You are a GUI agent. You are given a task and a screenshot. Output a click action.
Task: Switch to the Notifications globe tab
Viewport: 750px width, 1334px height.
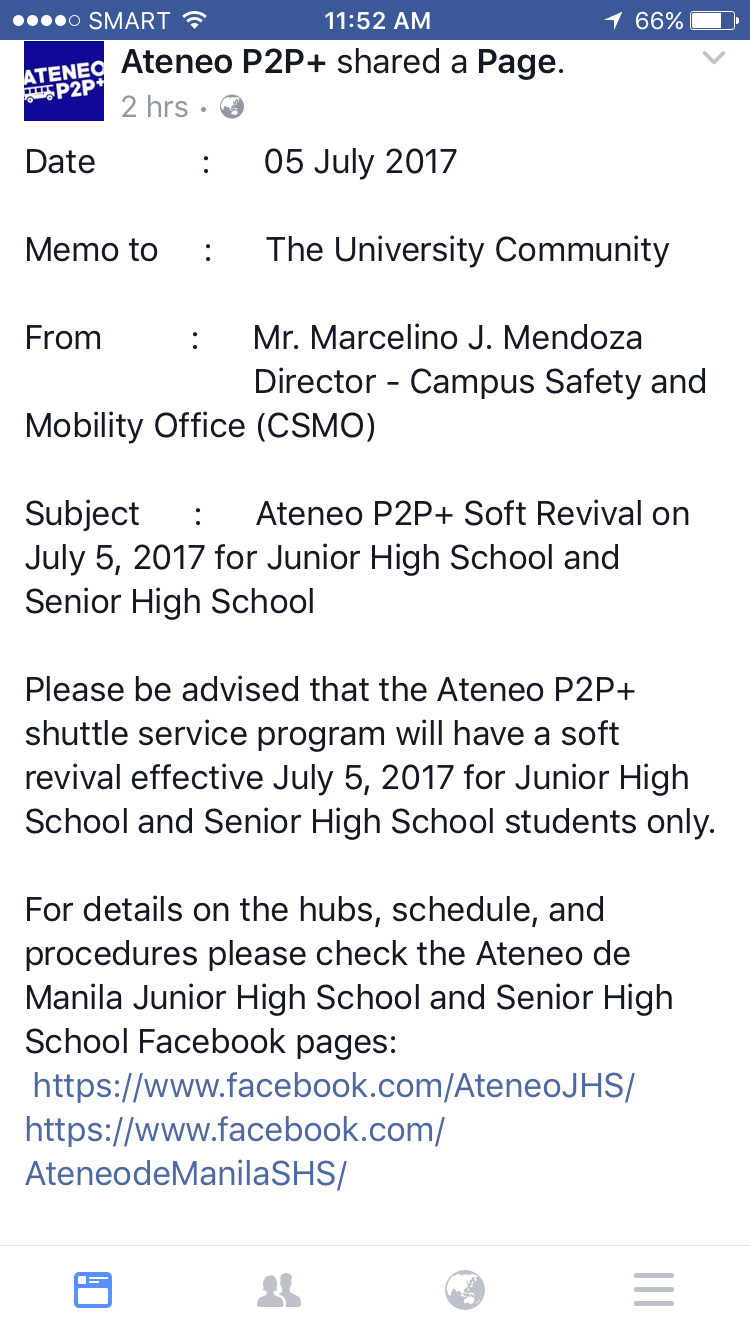coord(465,1289)
